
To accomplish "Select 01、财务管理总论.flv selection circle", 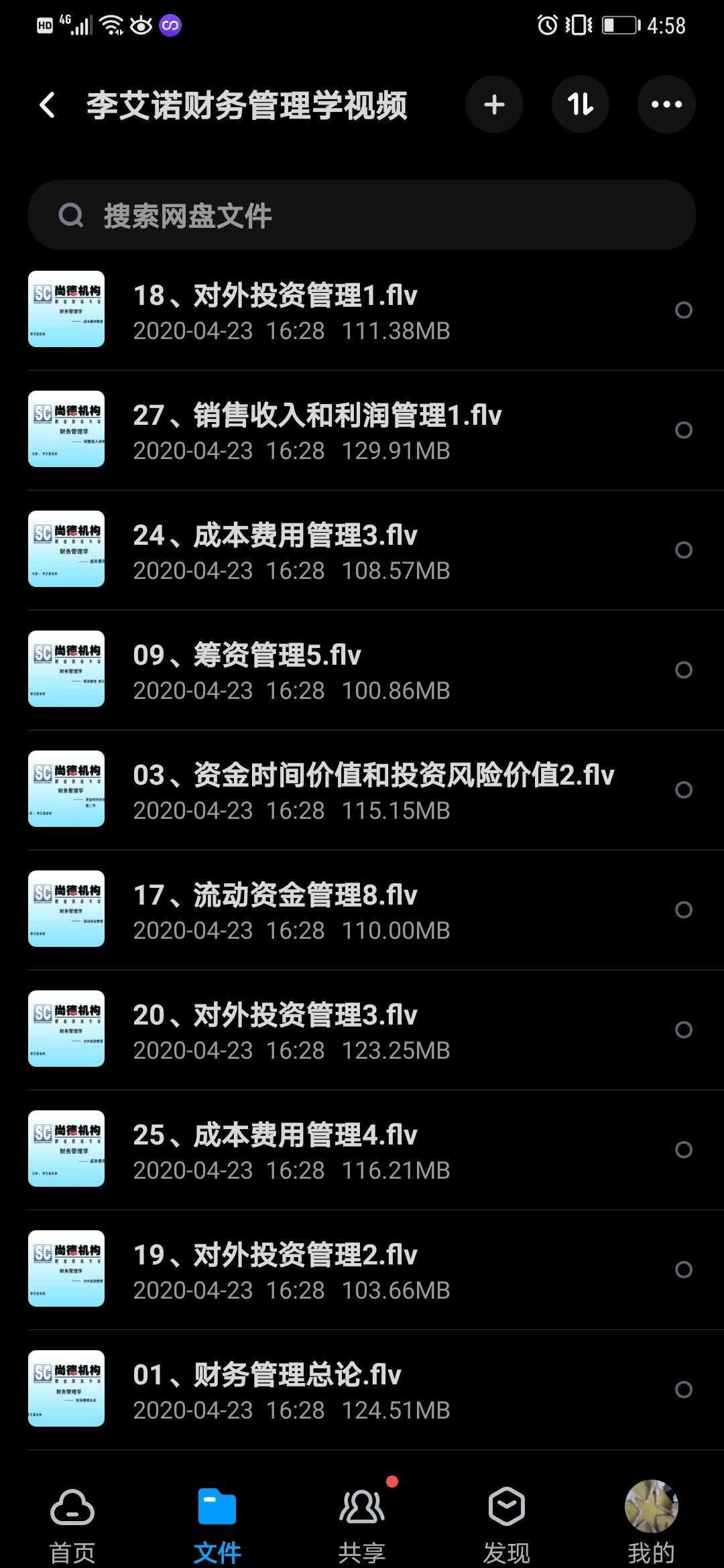I will tap(684, 1390).
